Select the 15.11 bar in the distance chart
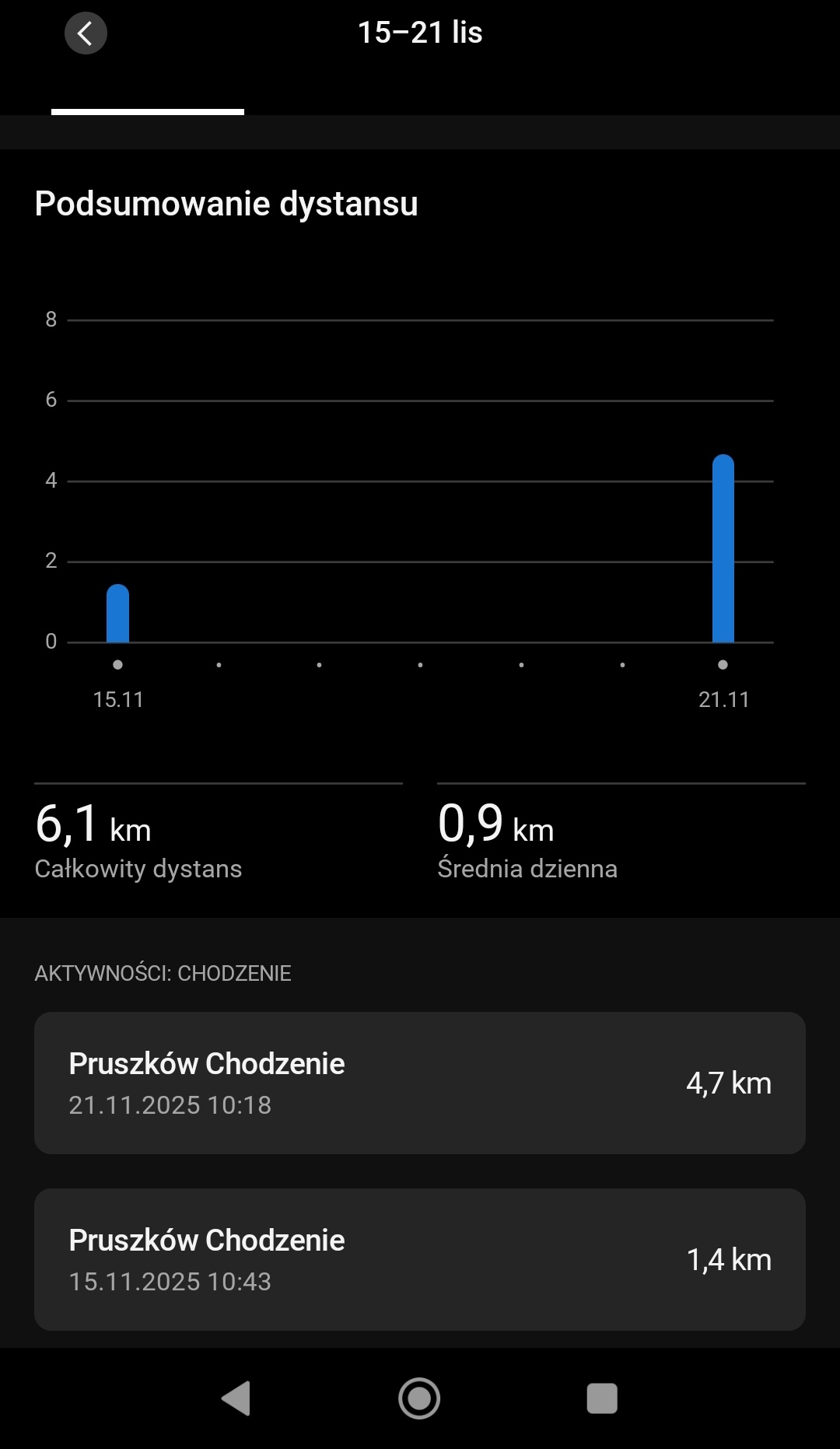This screenshot has height=1449, width=840. click(117, 614)
